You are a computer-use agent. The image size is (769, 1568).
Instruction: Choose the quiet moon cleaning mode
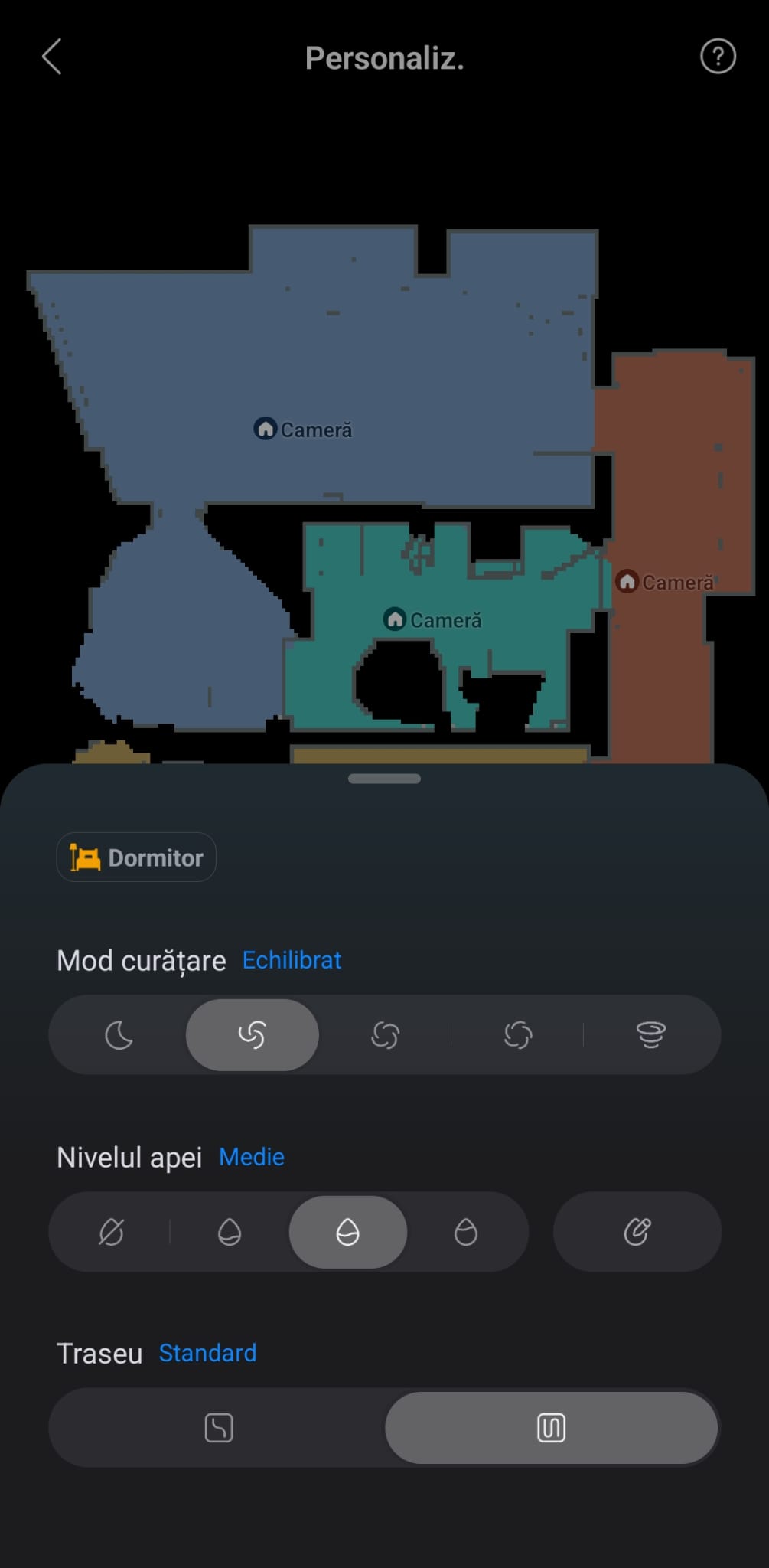coord(119,1035)
